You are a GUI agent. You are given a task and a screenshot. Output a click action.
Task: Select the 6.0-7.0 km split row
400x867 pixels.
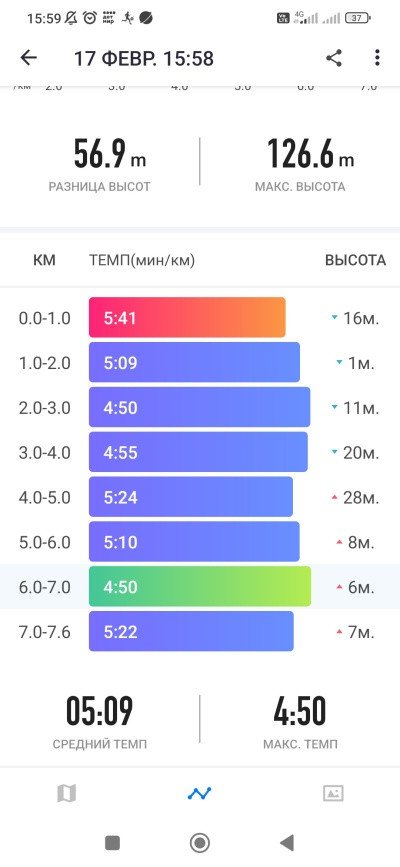click(200, 587)
